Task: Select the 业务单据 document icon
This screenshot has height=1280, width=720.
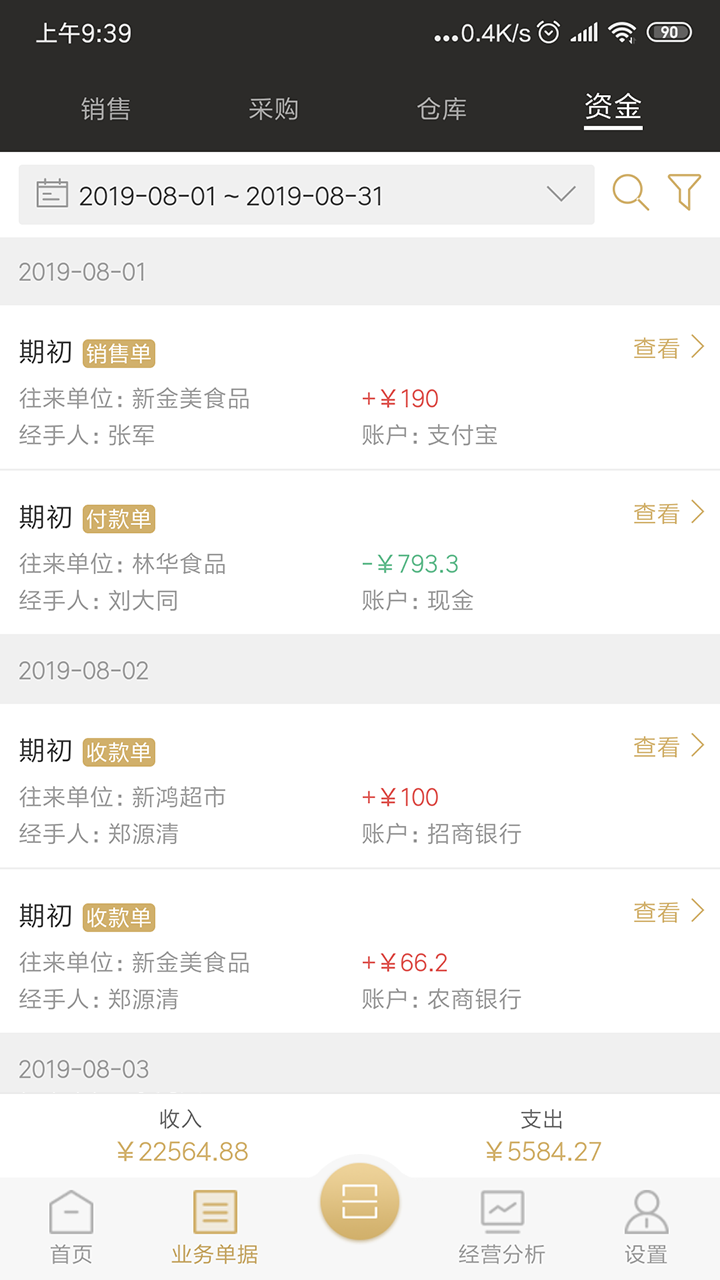Action: pyautogui.click(x=214, y=1213)
